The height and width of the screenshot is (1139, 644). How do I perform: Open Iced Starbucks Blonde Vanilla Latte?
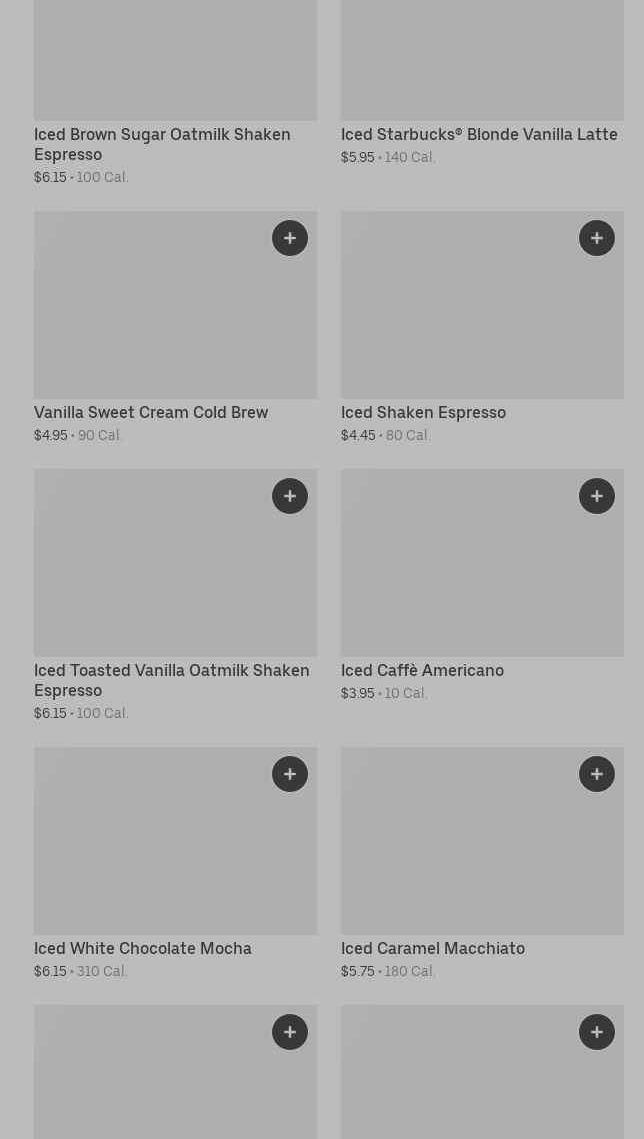[x=479, y=135]
